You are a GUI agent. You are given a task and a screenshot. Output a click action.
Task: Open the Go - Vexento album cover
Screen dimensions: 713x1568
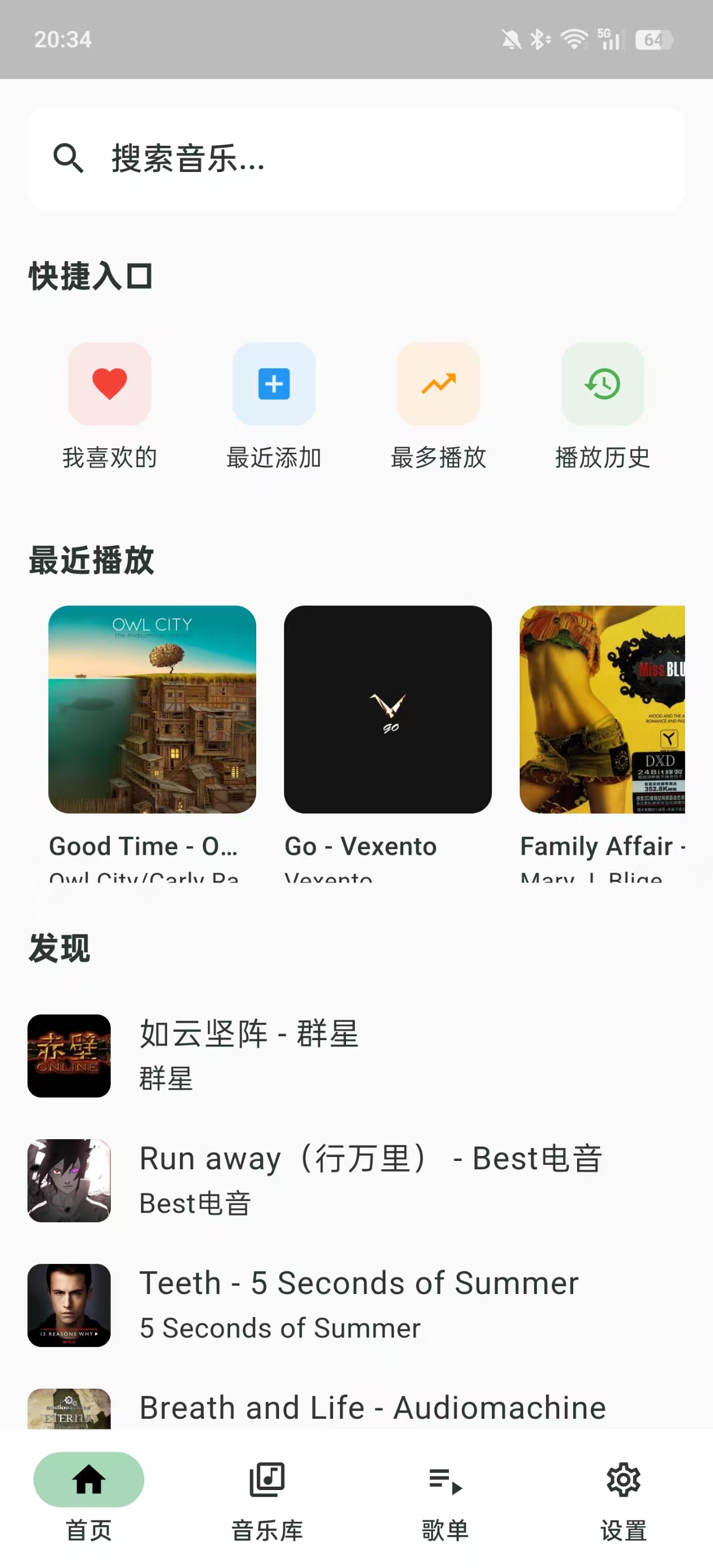coord(388,711)
